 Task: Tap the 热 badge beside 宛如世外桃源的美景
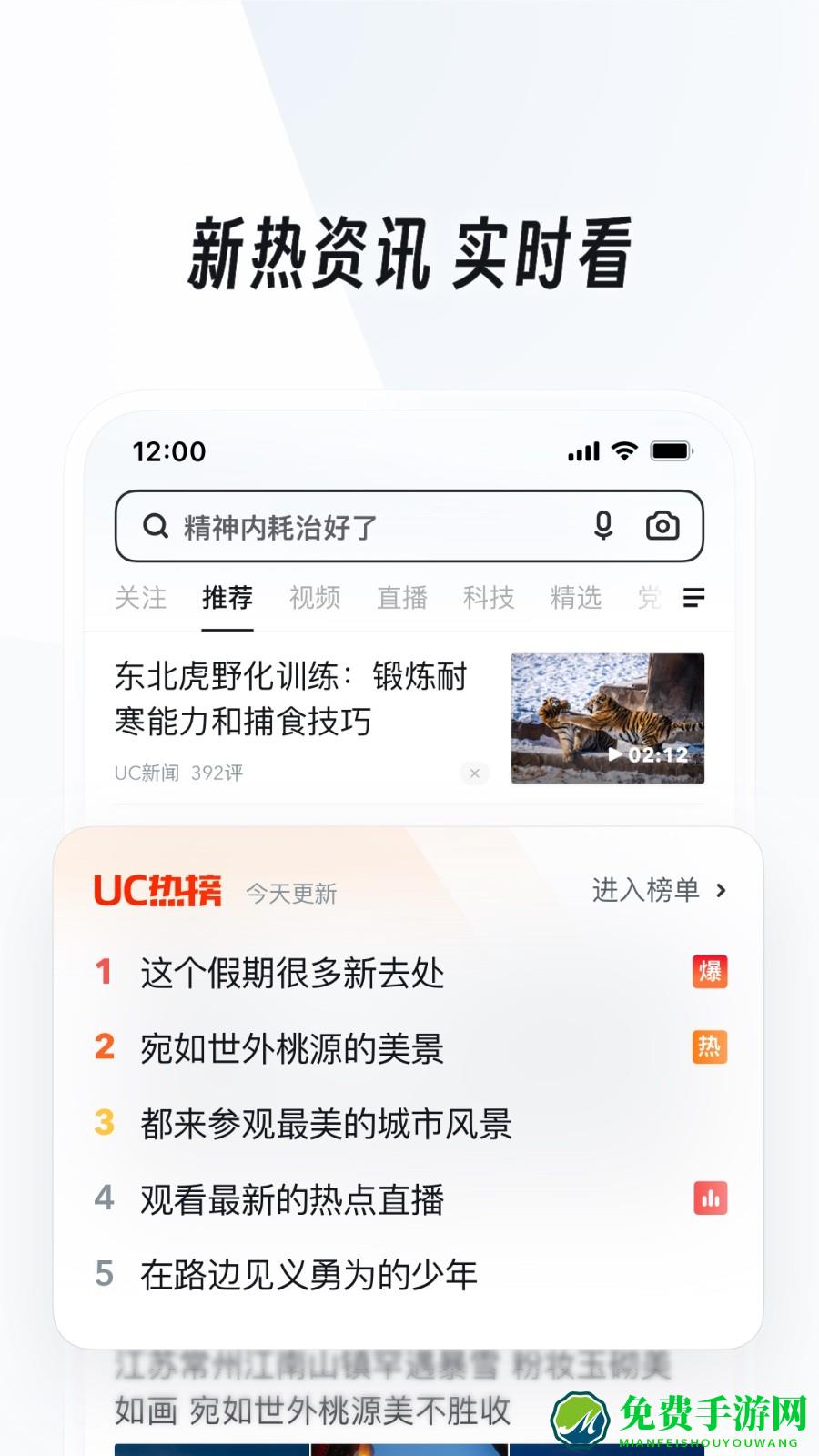tap(710, 1048)
